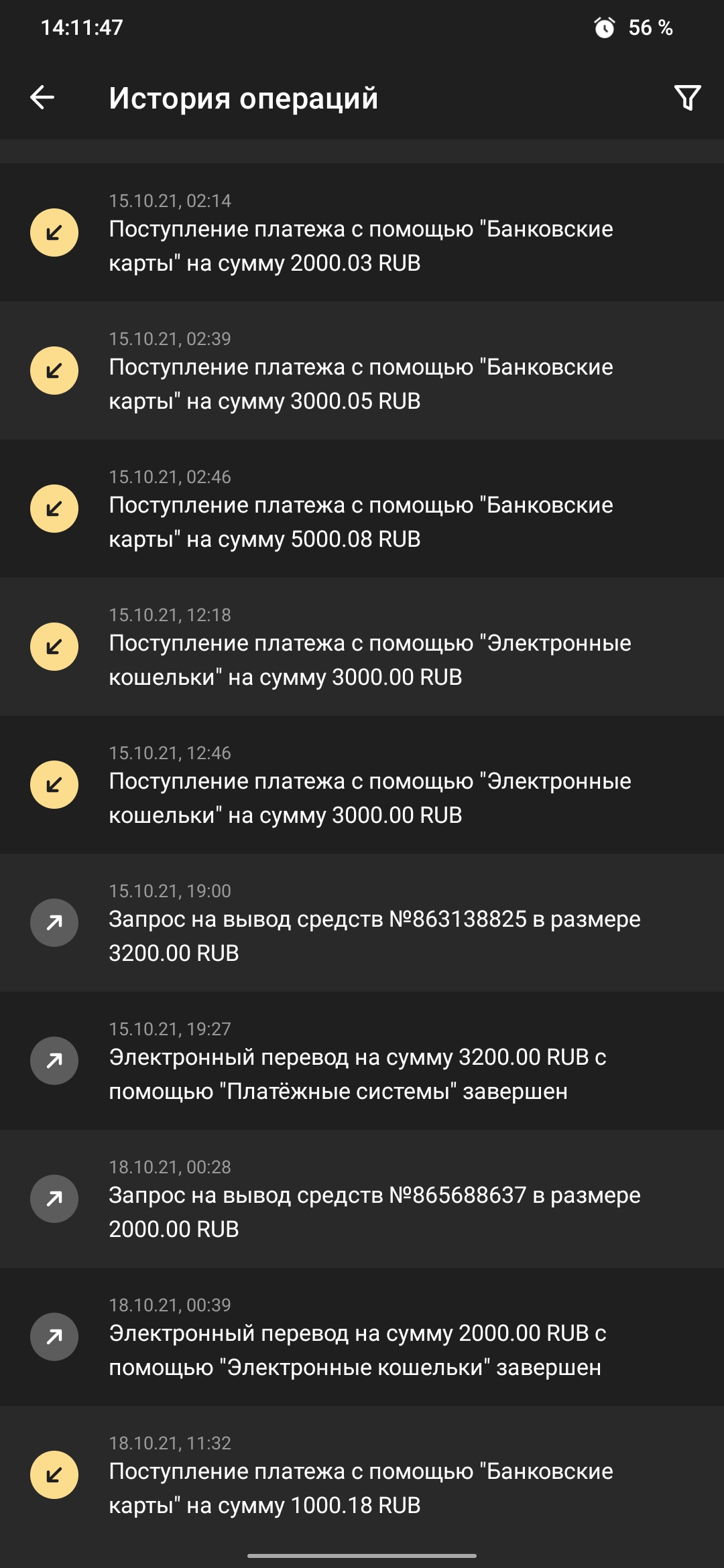This screenshot has width=724, height=1568.
Task: Open the completed 2000.00 RUB electronic transfer
Action: point(362,1337)
